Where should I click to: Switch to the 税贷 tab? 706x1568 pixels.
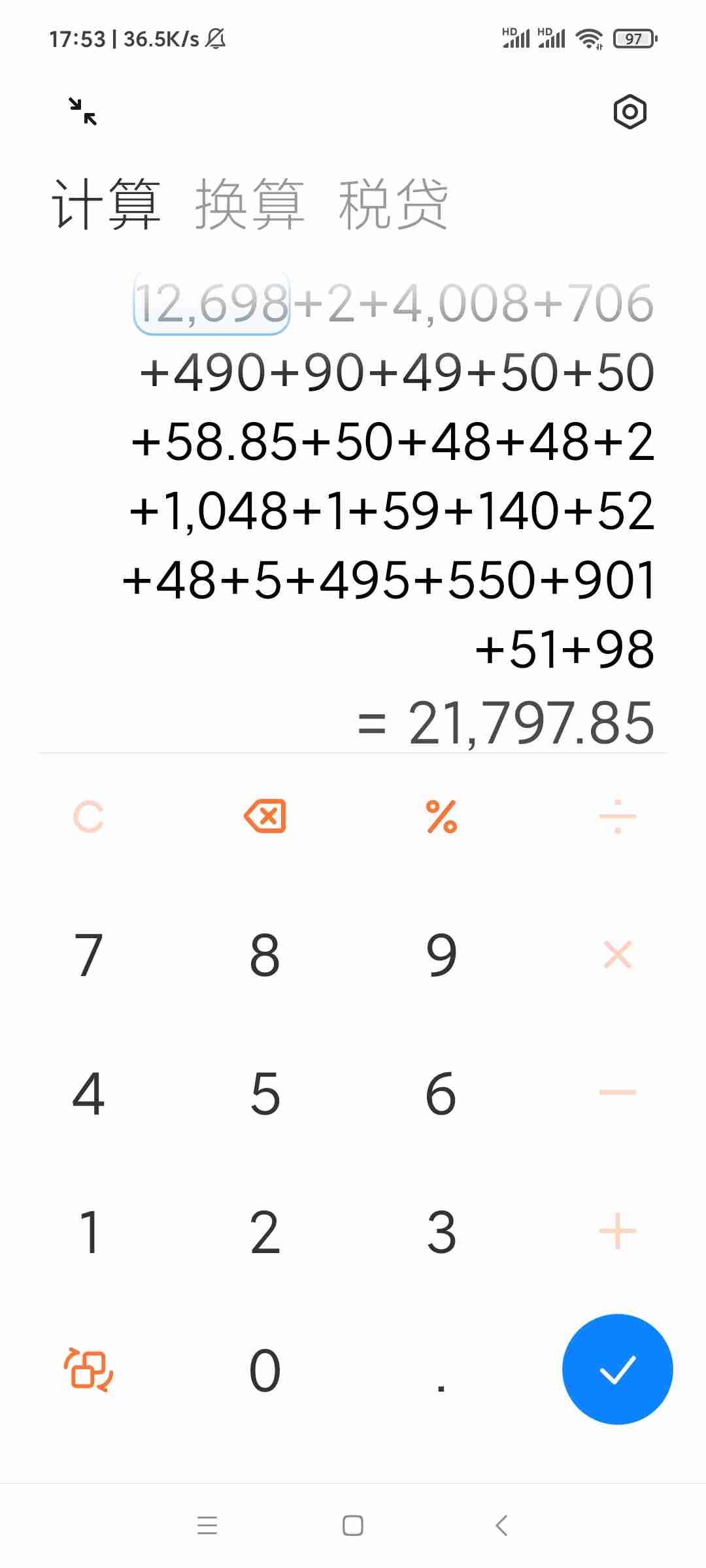pos(393,204)
